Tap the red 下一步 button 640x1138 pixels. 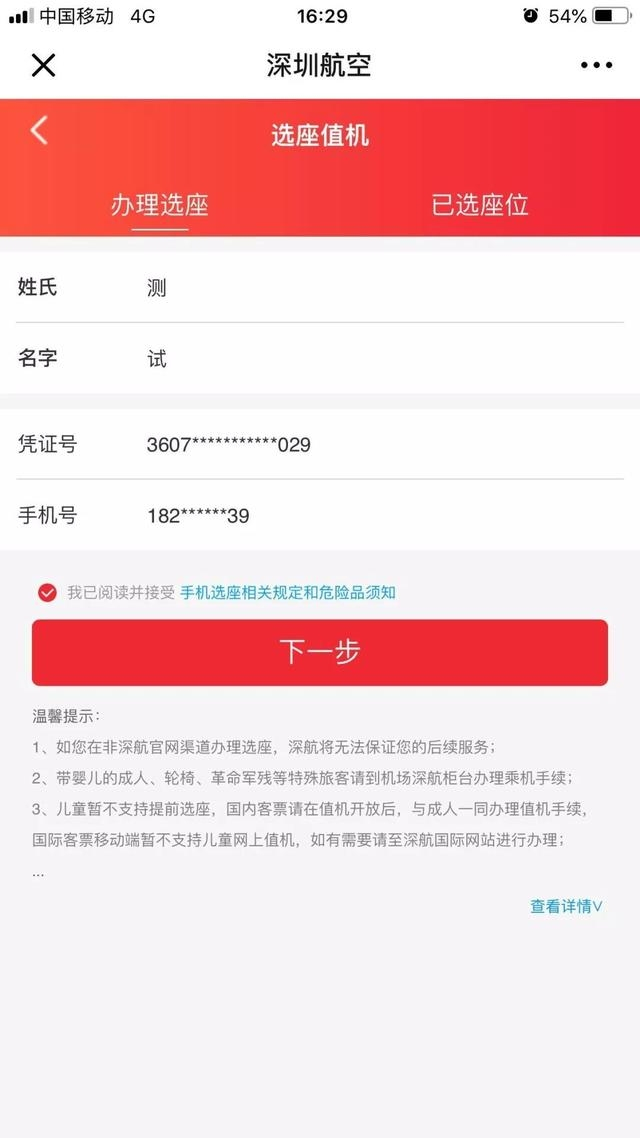pyautogui.click(x=320, y=652)
